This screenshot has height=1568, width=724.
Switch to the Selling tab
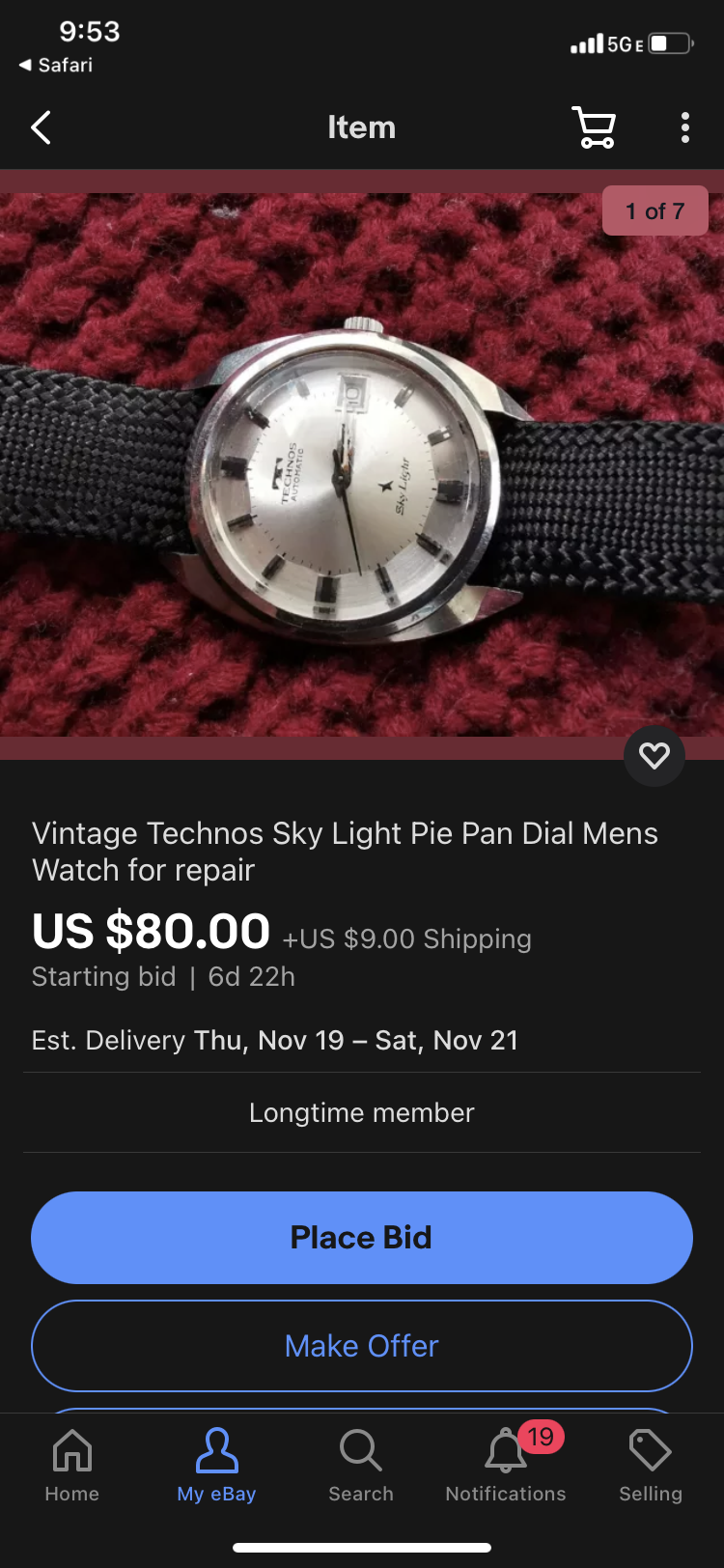pyautogui.click(x=651, y=1466)
